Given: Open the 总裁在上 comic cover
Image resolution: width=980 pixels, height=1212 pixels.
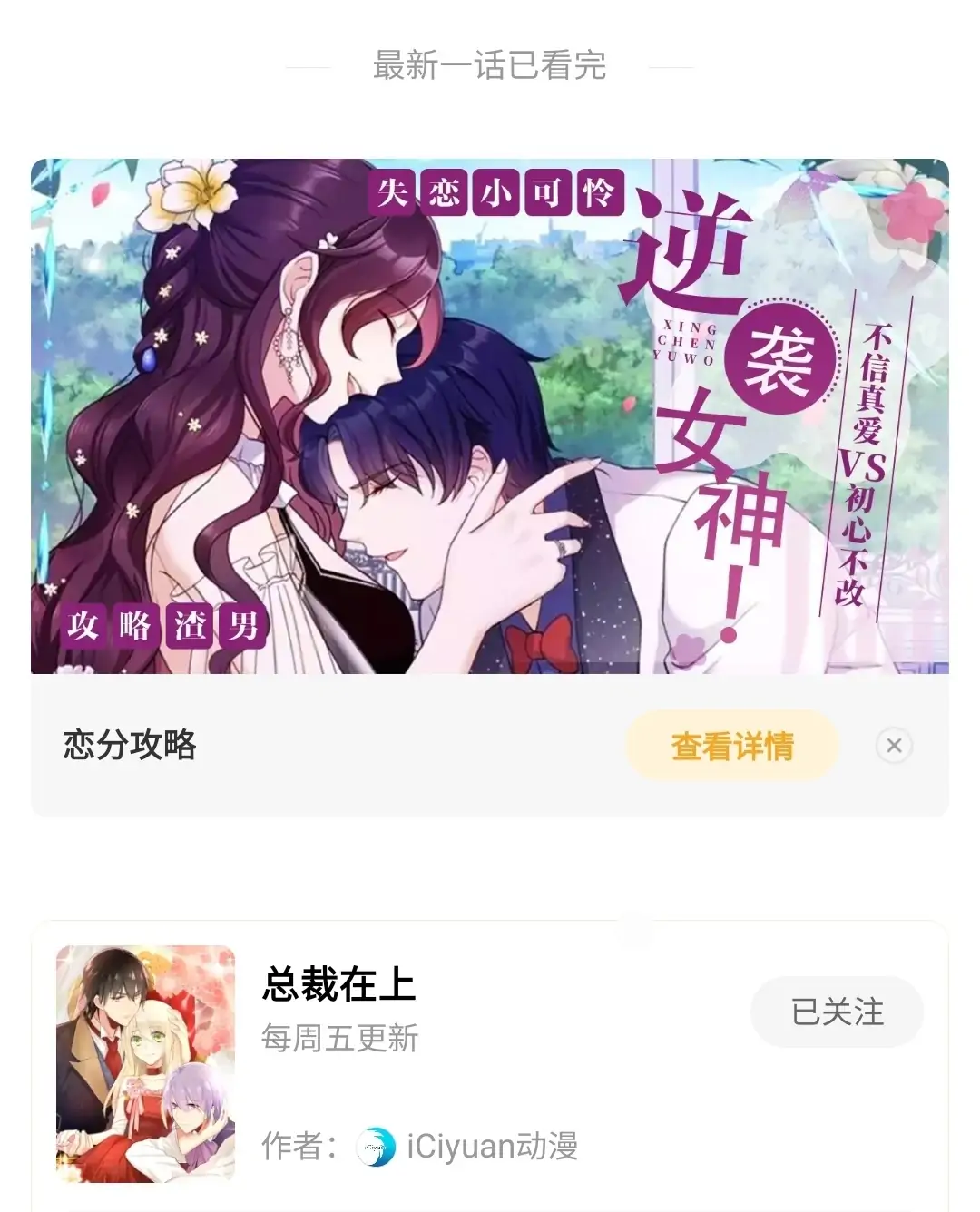Looking at the screenshot, I should pos(145,1063).
